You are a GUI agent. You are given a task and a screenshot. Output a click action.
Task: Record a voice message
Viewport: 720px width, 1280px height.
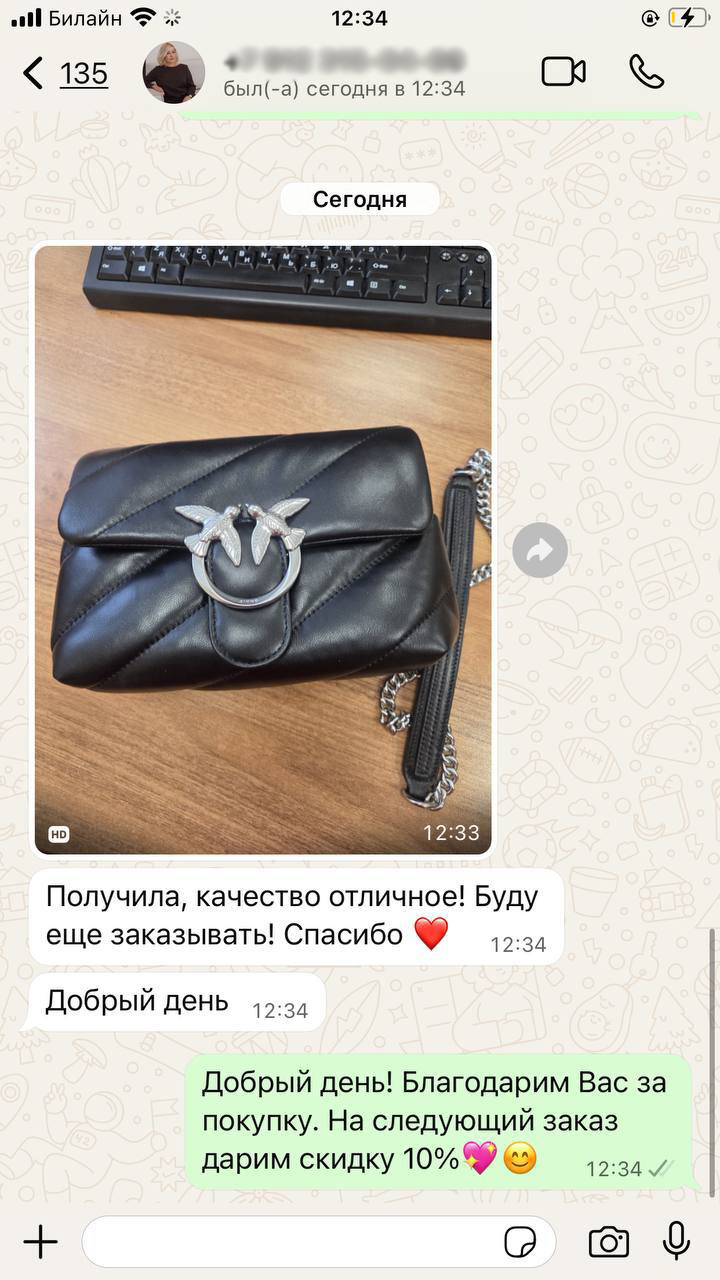[677, 1241]
